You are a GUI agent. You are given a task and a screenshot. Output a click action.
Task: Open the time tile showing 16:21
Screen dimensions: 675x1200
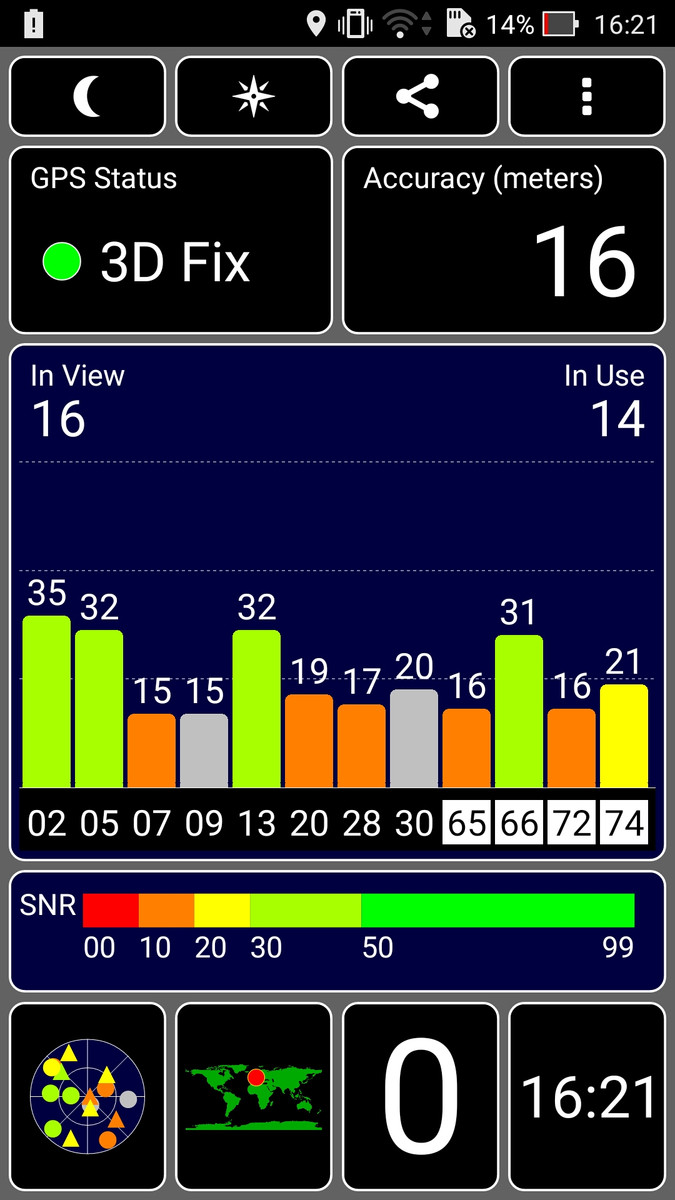(586, 1095)
